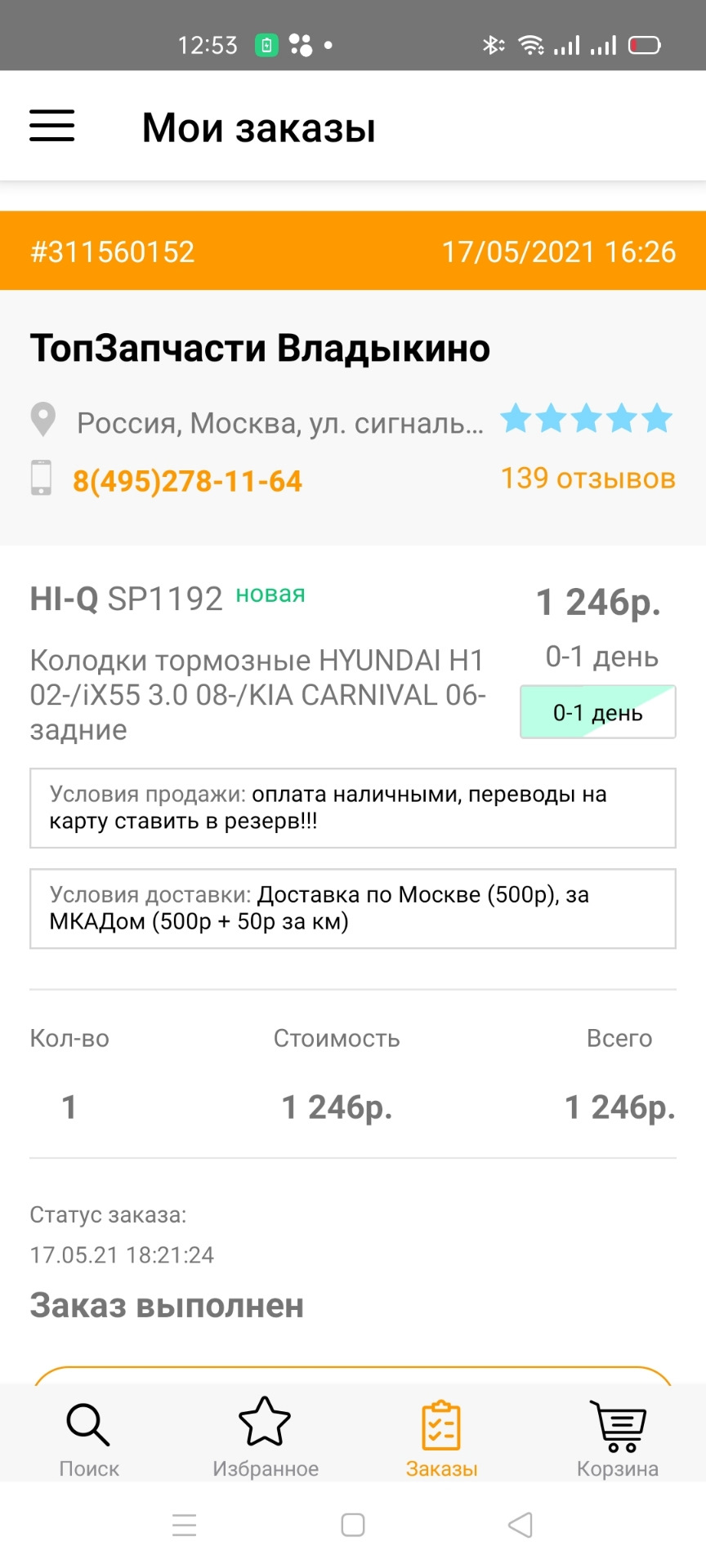Tap the green 0-1 день delivery badge
Viewport: 706px width, 1568px height.
pos(597,712)
